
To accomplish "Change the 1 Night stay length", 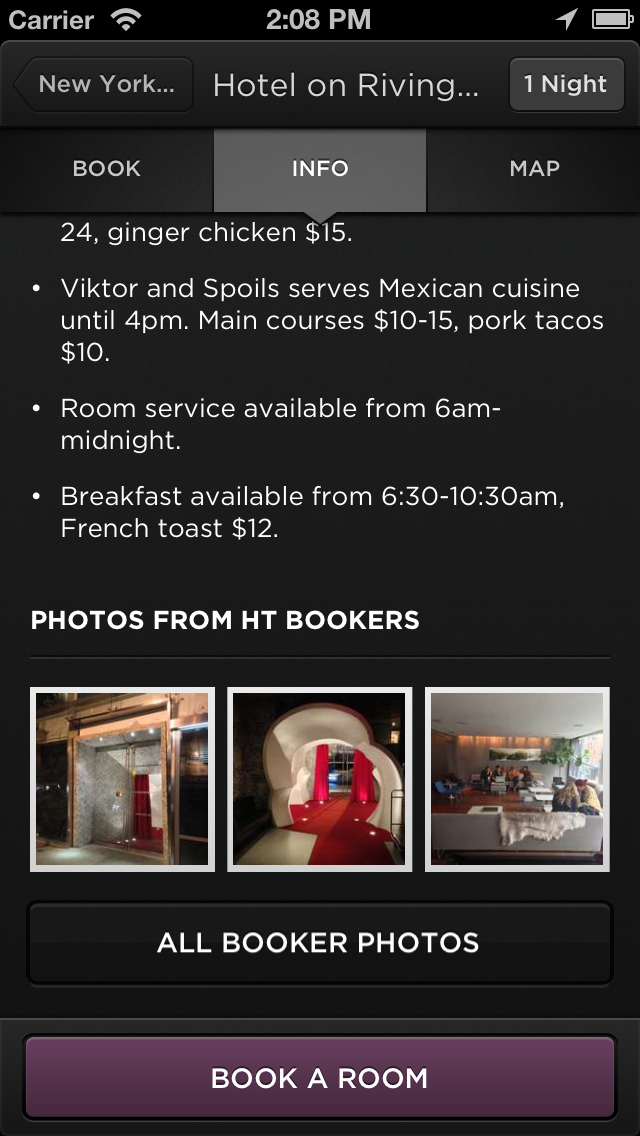I will [567, 85].
